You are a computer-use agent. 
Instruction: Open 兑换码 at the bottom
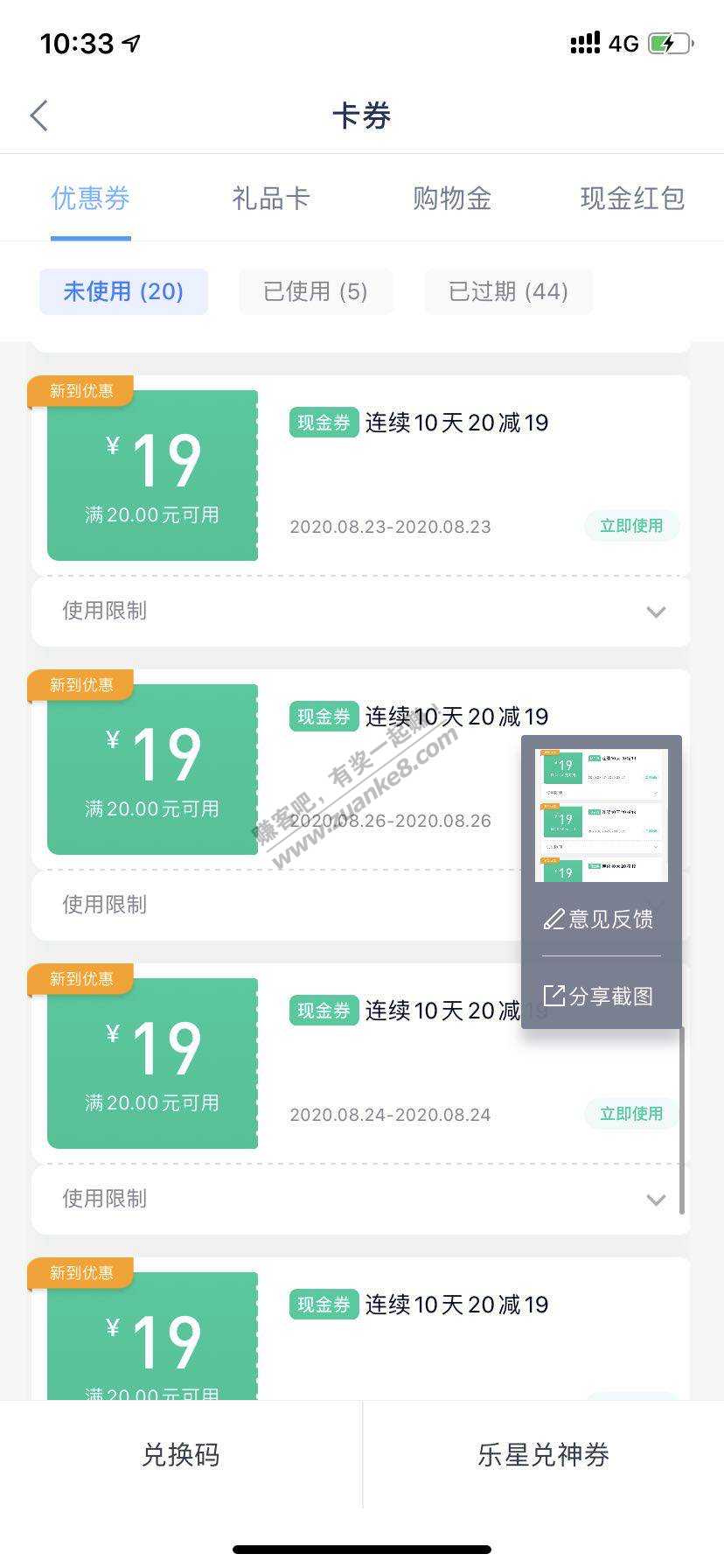[181, 1455]
